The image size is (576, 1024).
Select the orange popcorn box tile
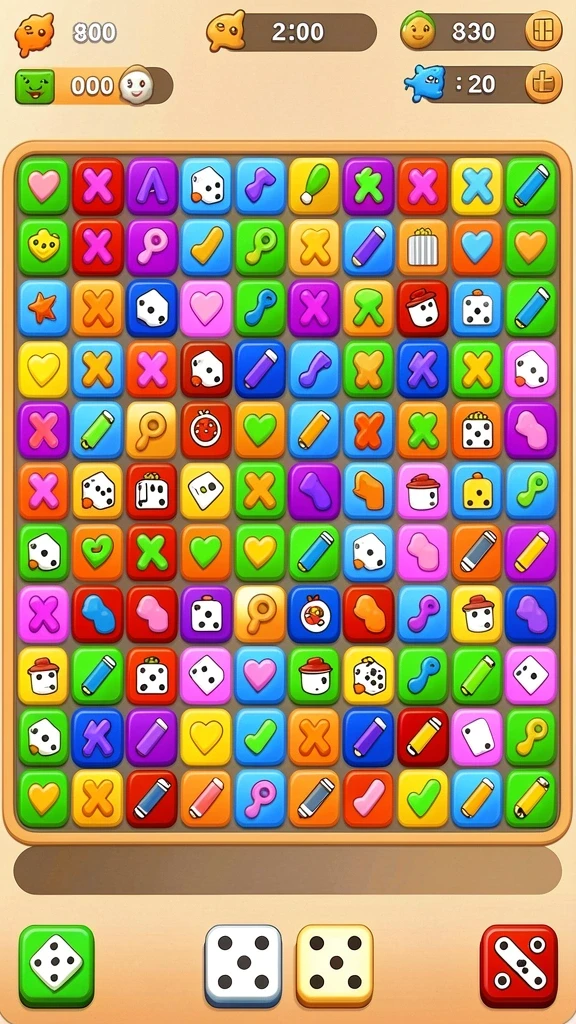(x=423, y=248)
